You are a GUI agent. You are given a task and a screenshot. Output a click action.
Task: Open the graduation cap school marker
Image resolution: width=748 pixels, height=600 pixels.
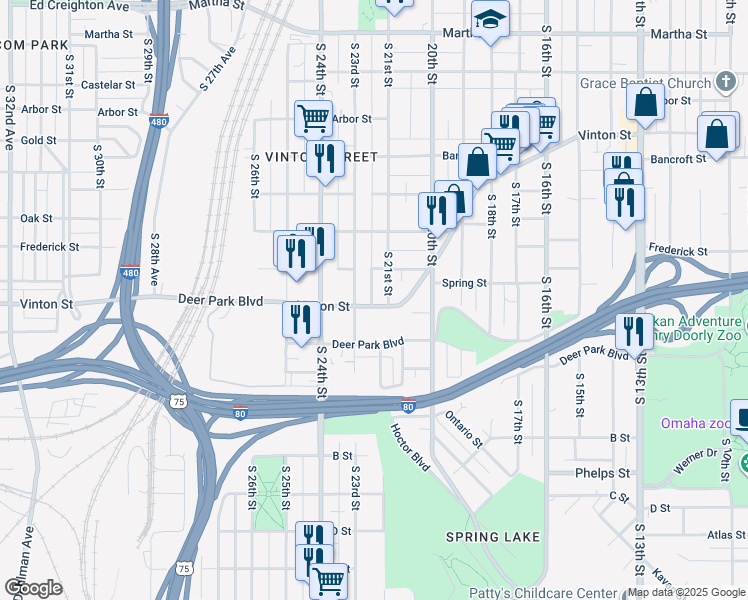click(490, 21)
